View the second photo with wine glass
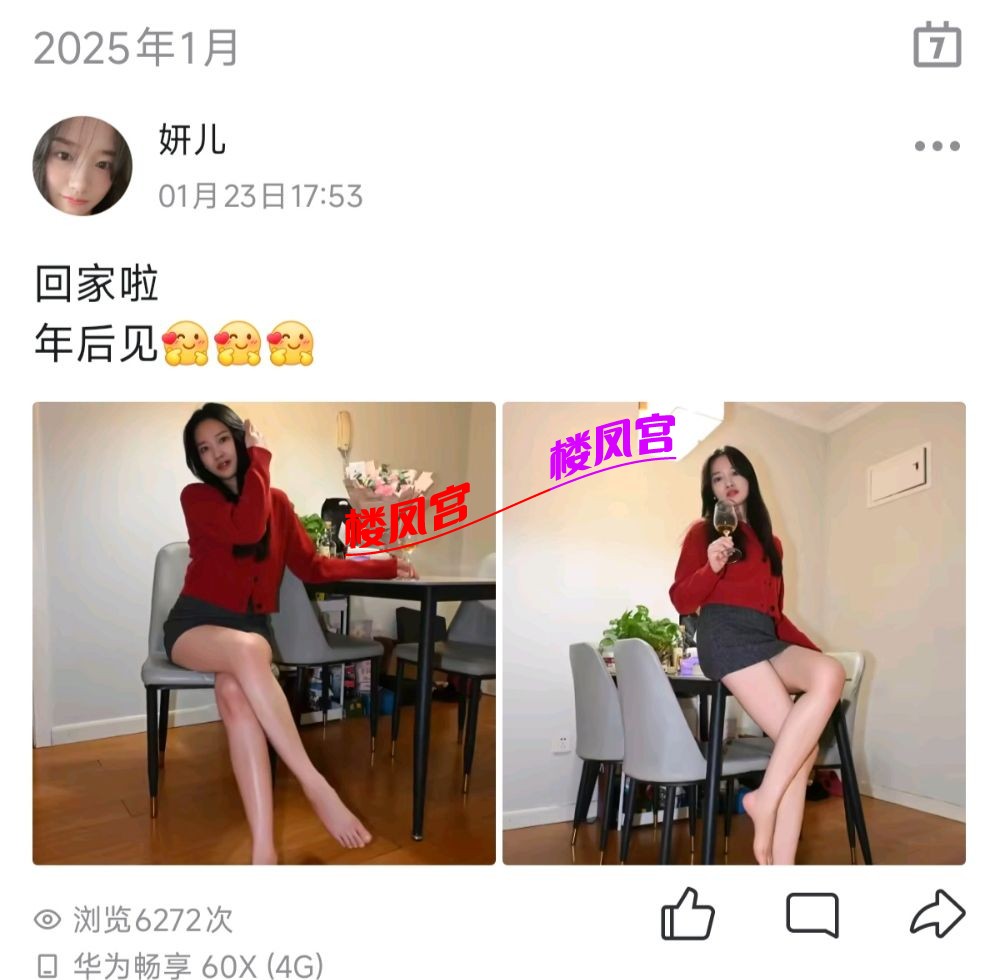1000x980 pixels. click(x=733, y=633)
